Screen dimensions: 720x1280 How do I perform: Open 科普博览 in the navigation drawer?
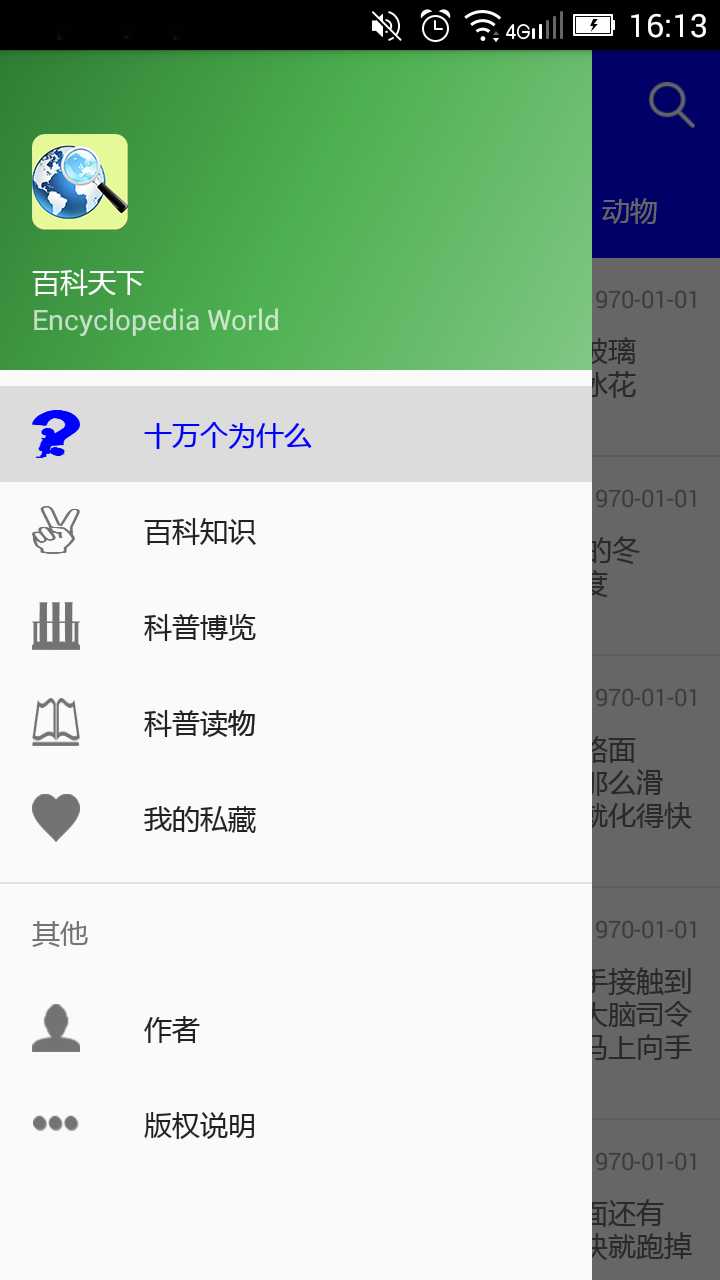click(x=199, y=627)
